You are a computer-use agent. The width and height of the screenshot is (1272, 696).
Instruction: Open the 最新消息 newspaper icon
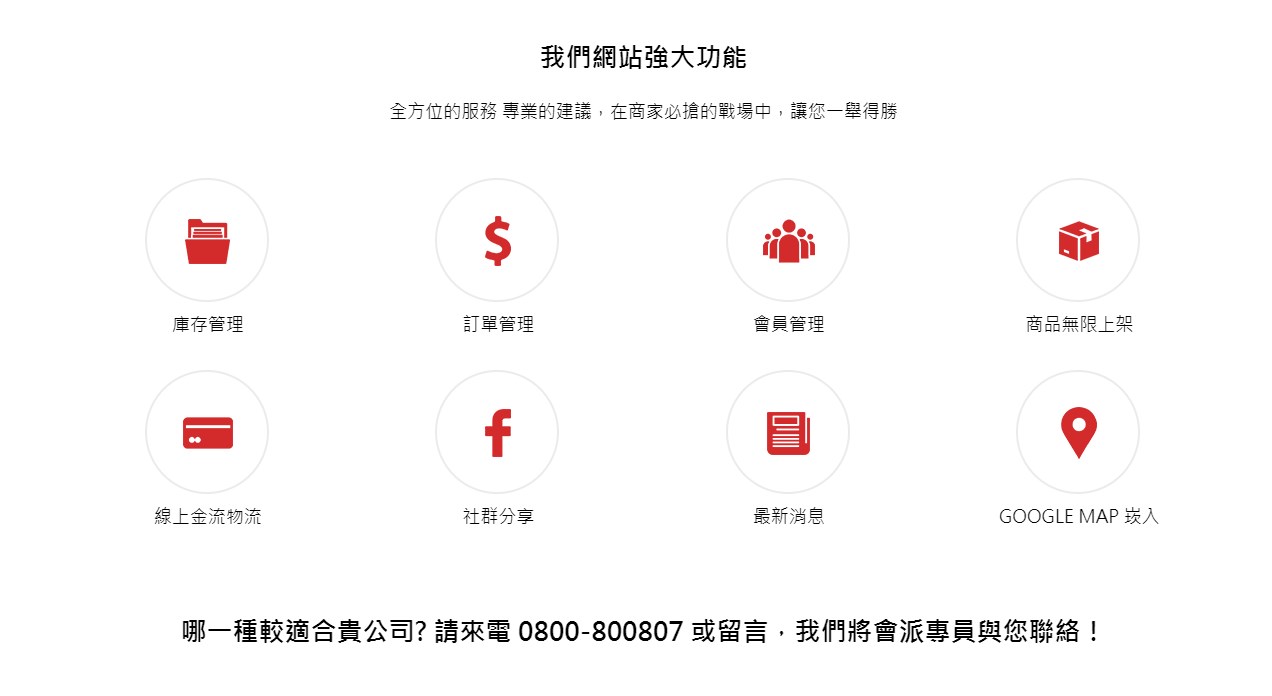(x=788, y=433)
